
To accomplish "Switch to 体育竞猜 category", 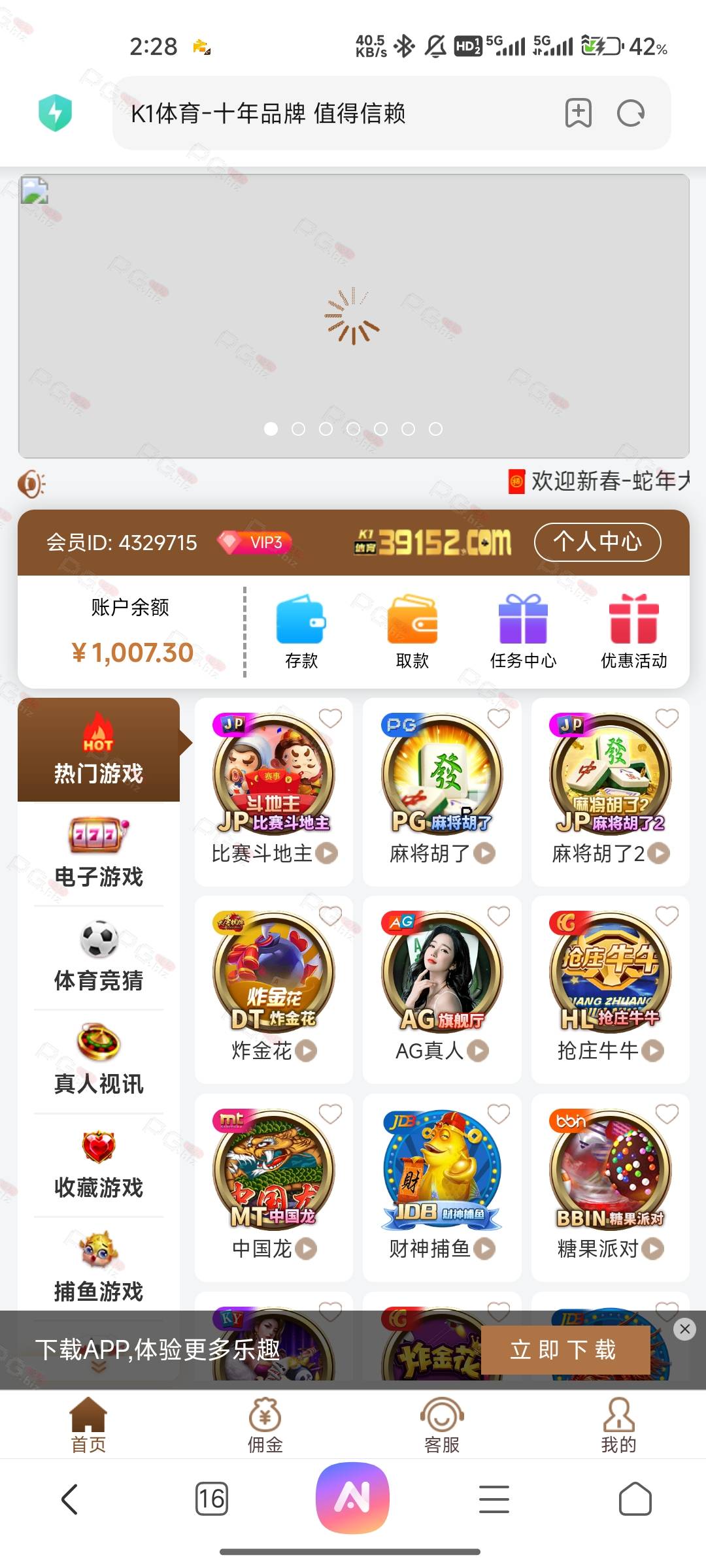I will [x=99, y=957].
